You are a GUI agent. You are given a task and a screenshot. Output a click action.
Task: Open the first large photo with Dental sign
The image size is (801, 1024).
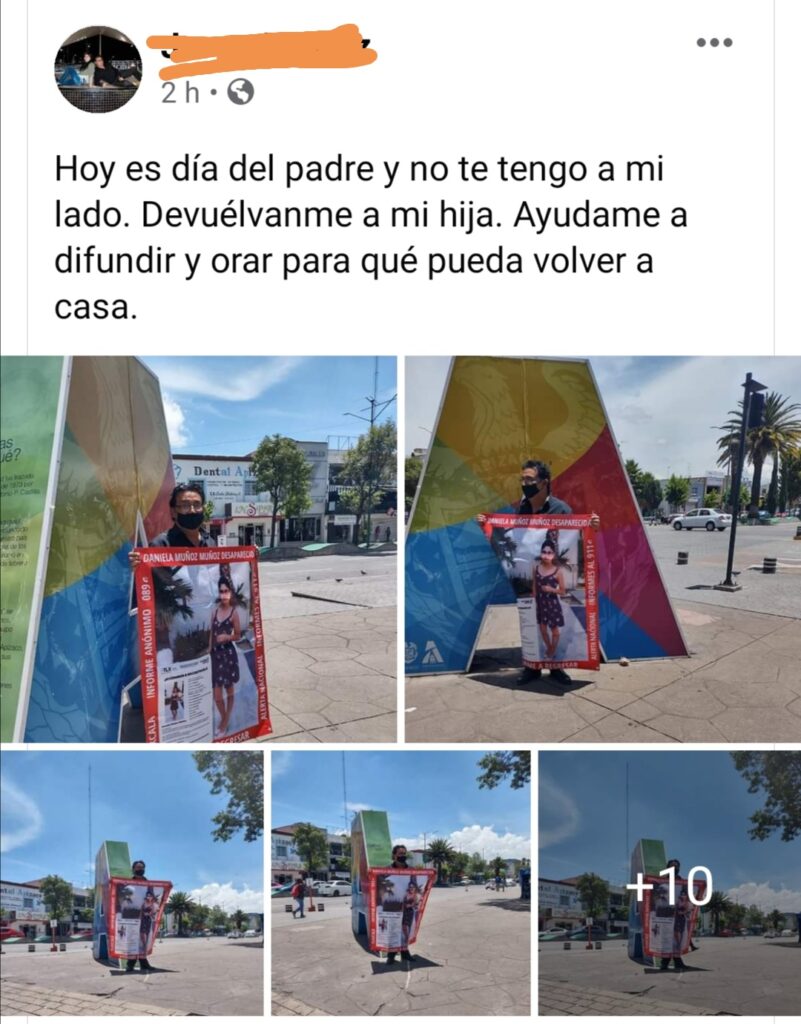[x=198, y=549]
